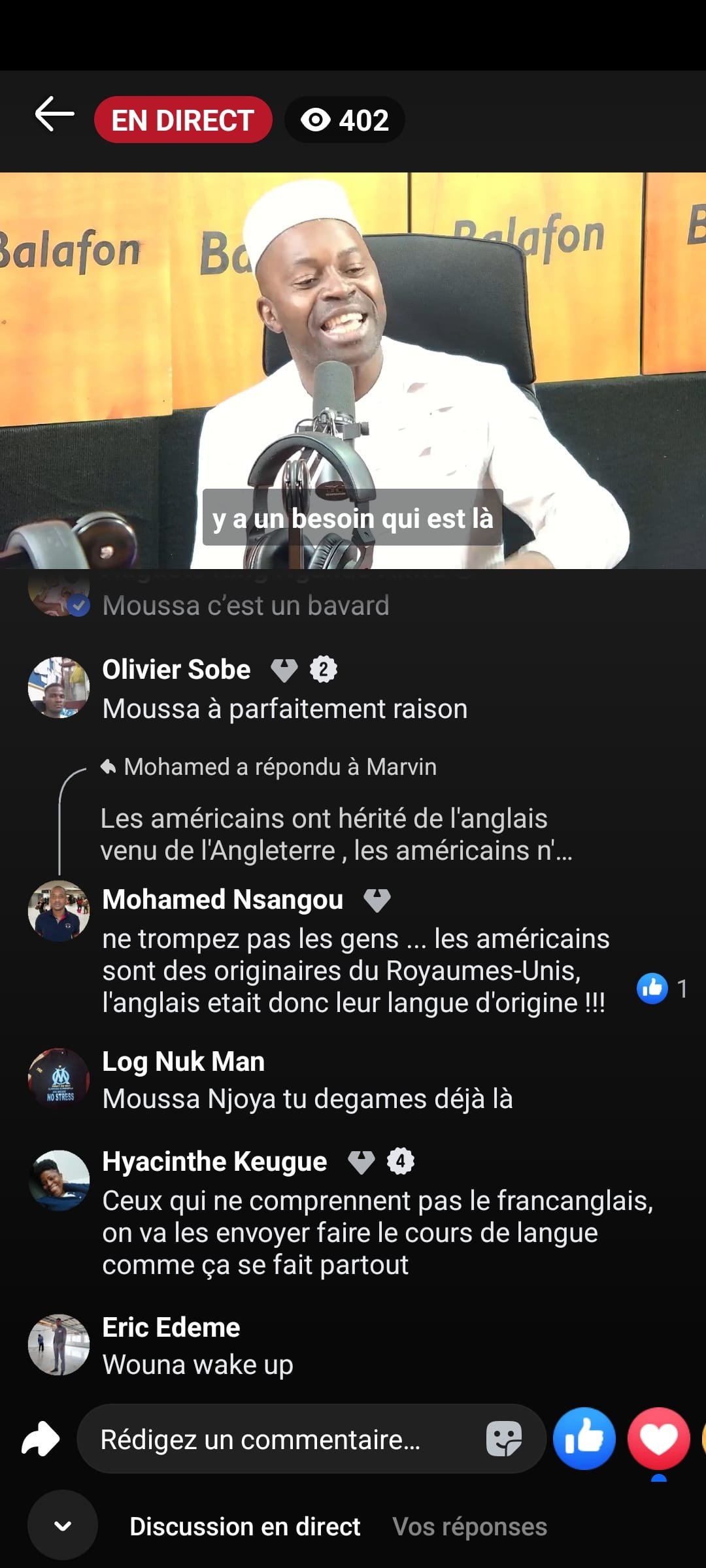Collapse the live chat with the chevron
This screenshot has height=1568, width=706.
click(x=63, y=1526)
